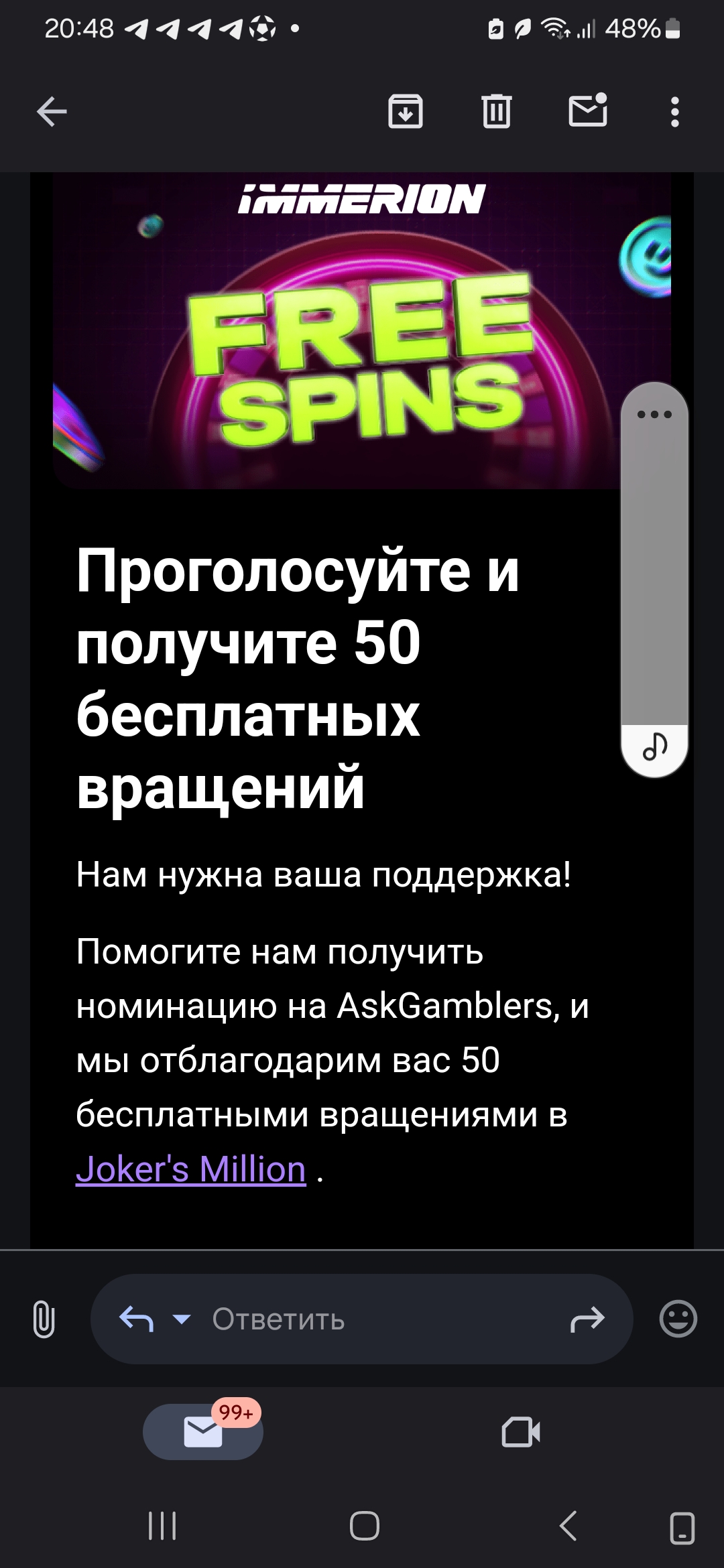The height and width of the screenshot is (1568, 724).
Task: Open the overflow menu
Action: [x=675, y=111]
